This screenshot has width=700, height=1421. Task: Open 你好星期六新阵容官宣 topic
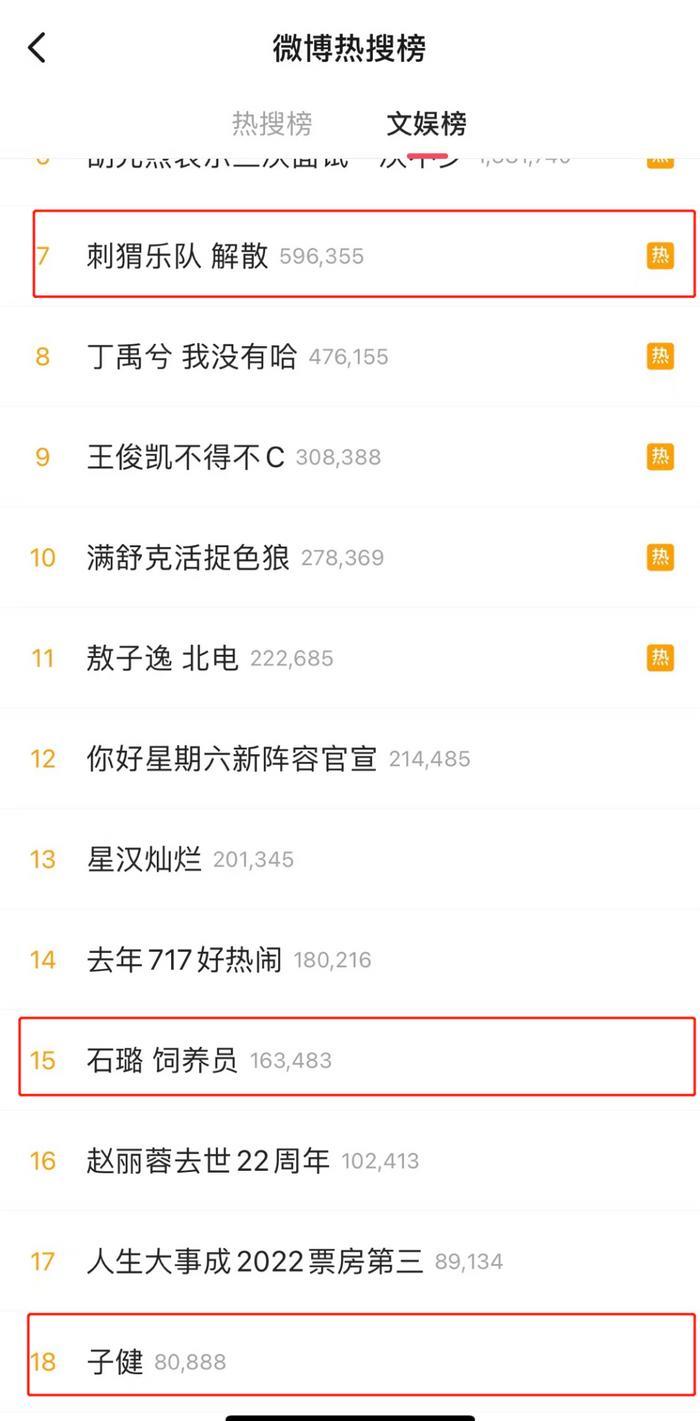point(232,758)
